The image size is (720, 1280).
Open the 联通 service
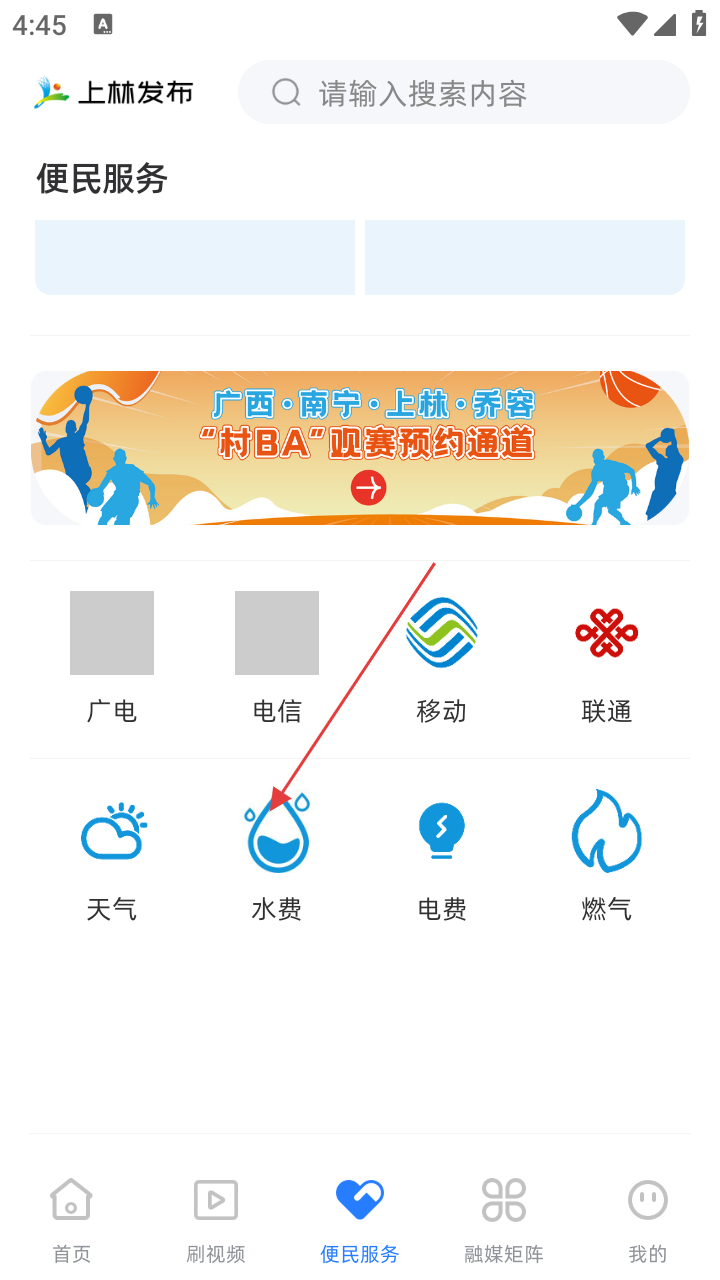click(607, 655)
